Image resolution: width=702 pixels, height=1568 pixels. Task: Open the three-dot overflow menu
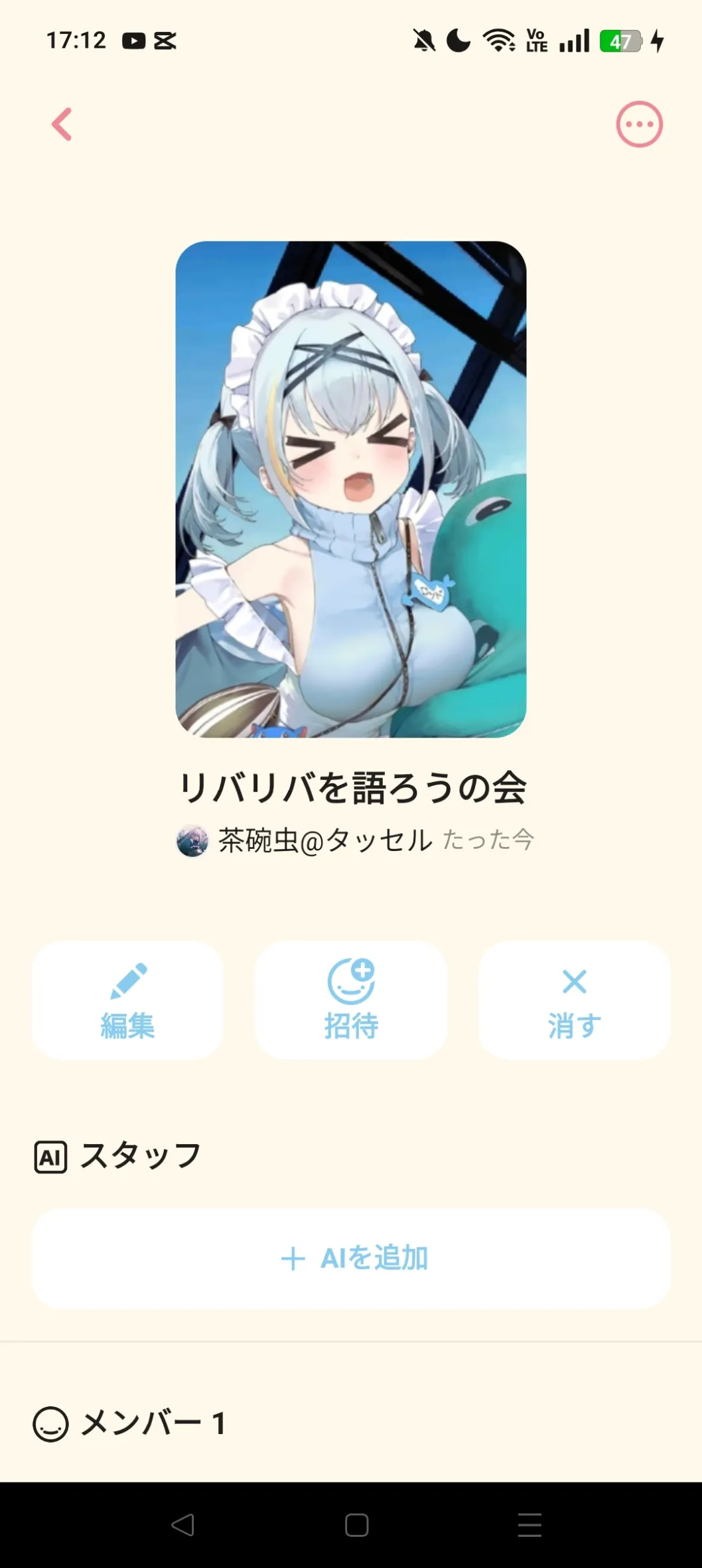pos(639,124)
